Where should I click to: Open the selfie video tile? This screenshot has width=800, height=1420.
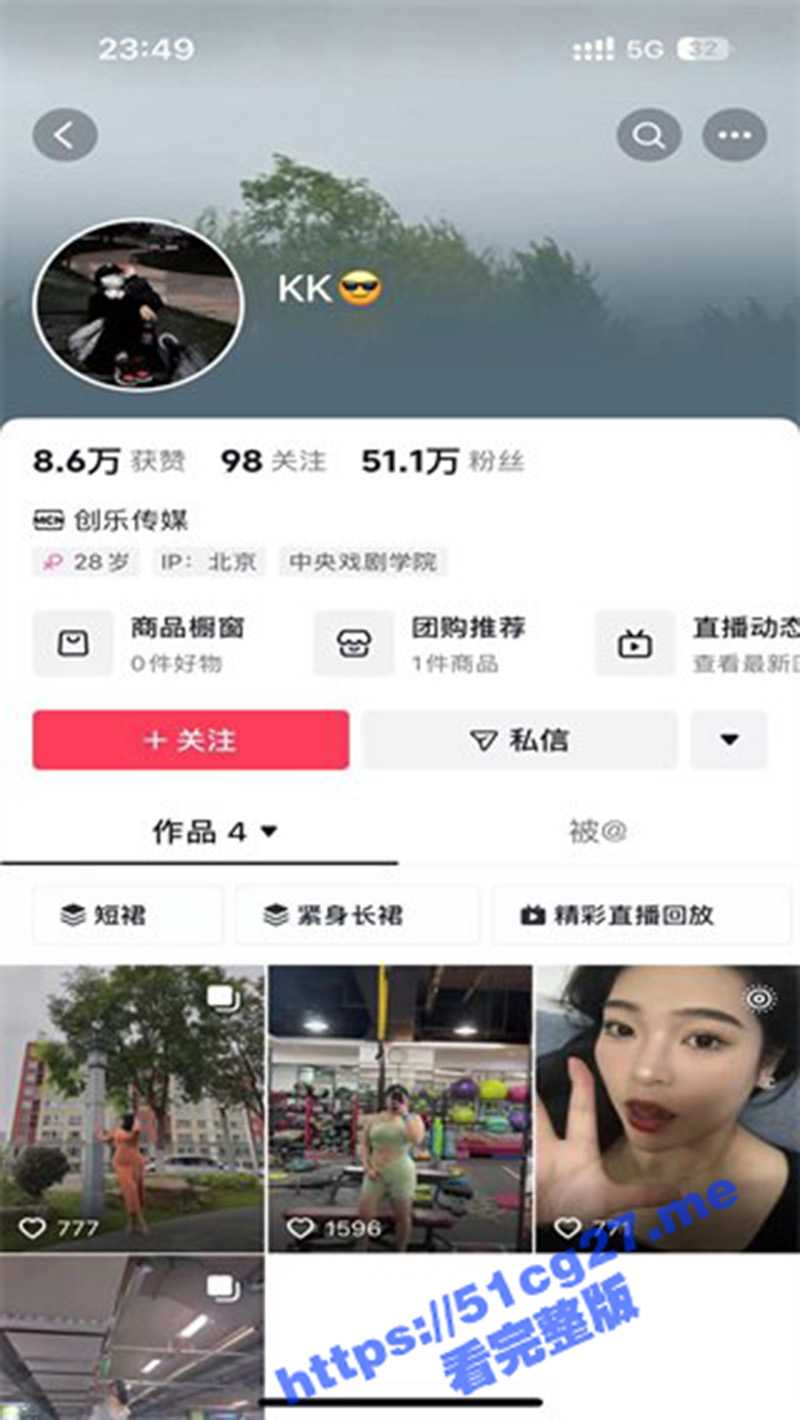667,1108
